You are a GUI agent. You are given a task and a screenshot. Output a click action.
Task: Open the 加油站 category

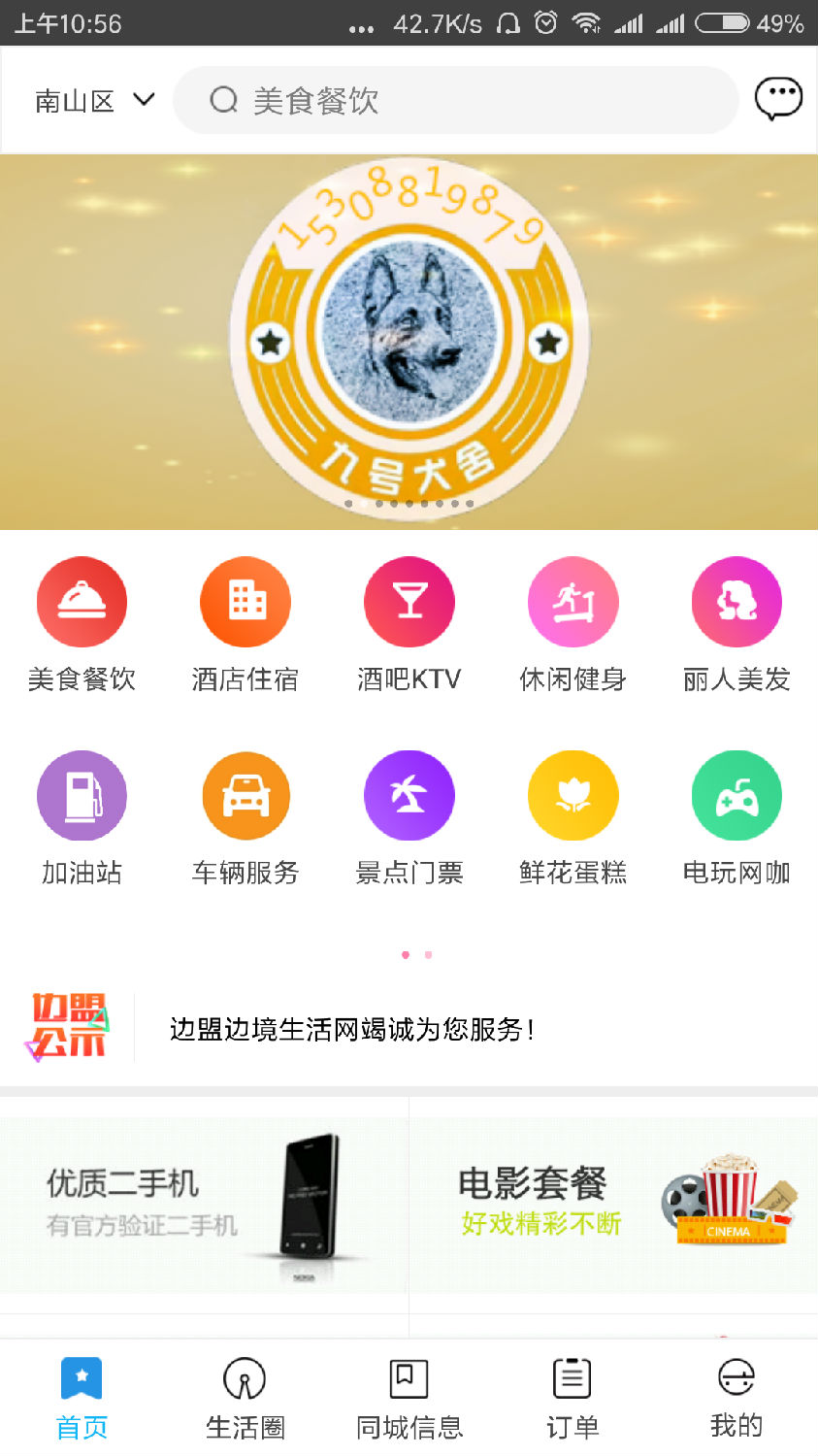point(82,817)
